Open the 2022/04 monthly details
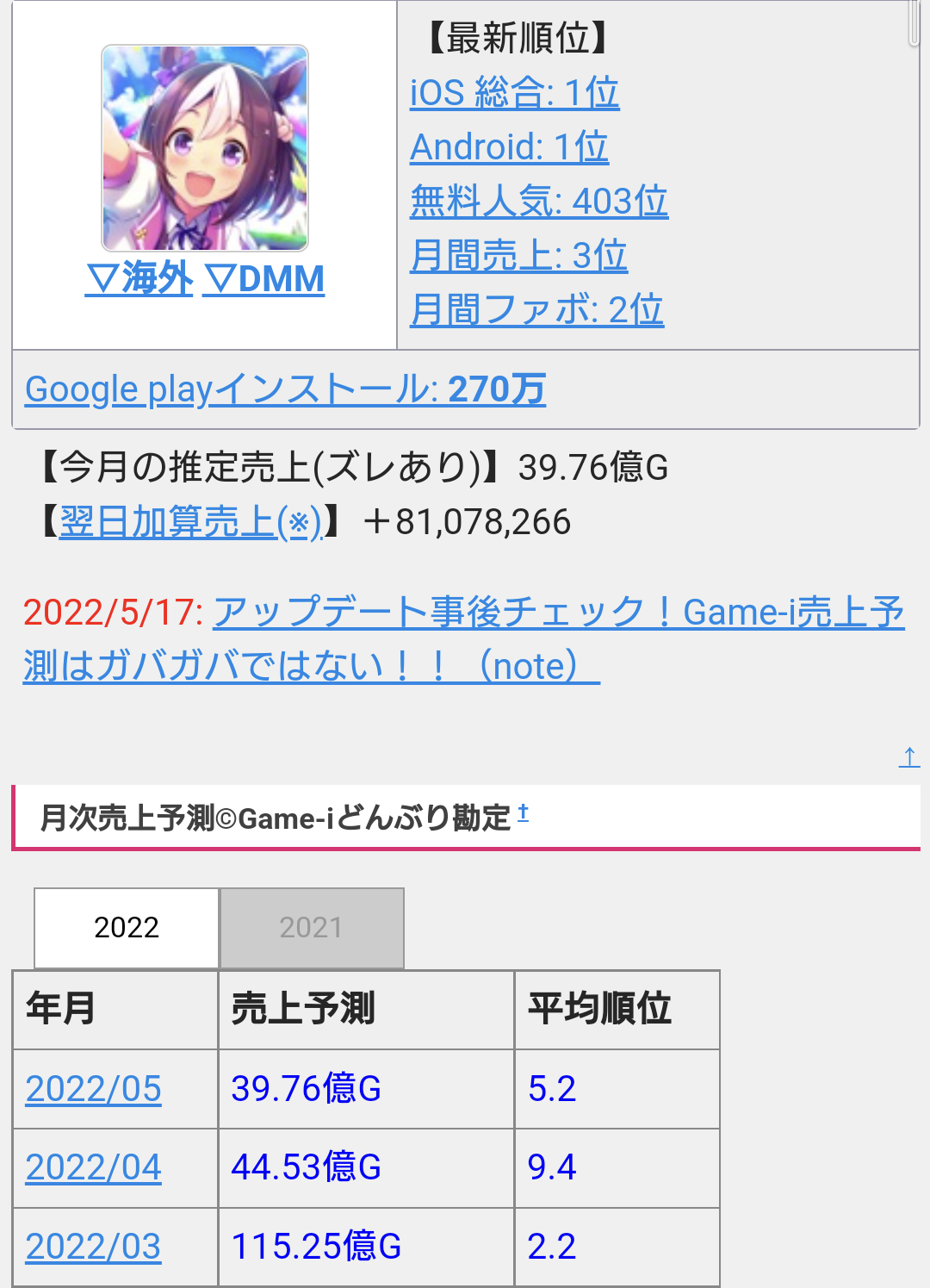 (94, 1168)
